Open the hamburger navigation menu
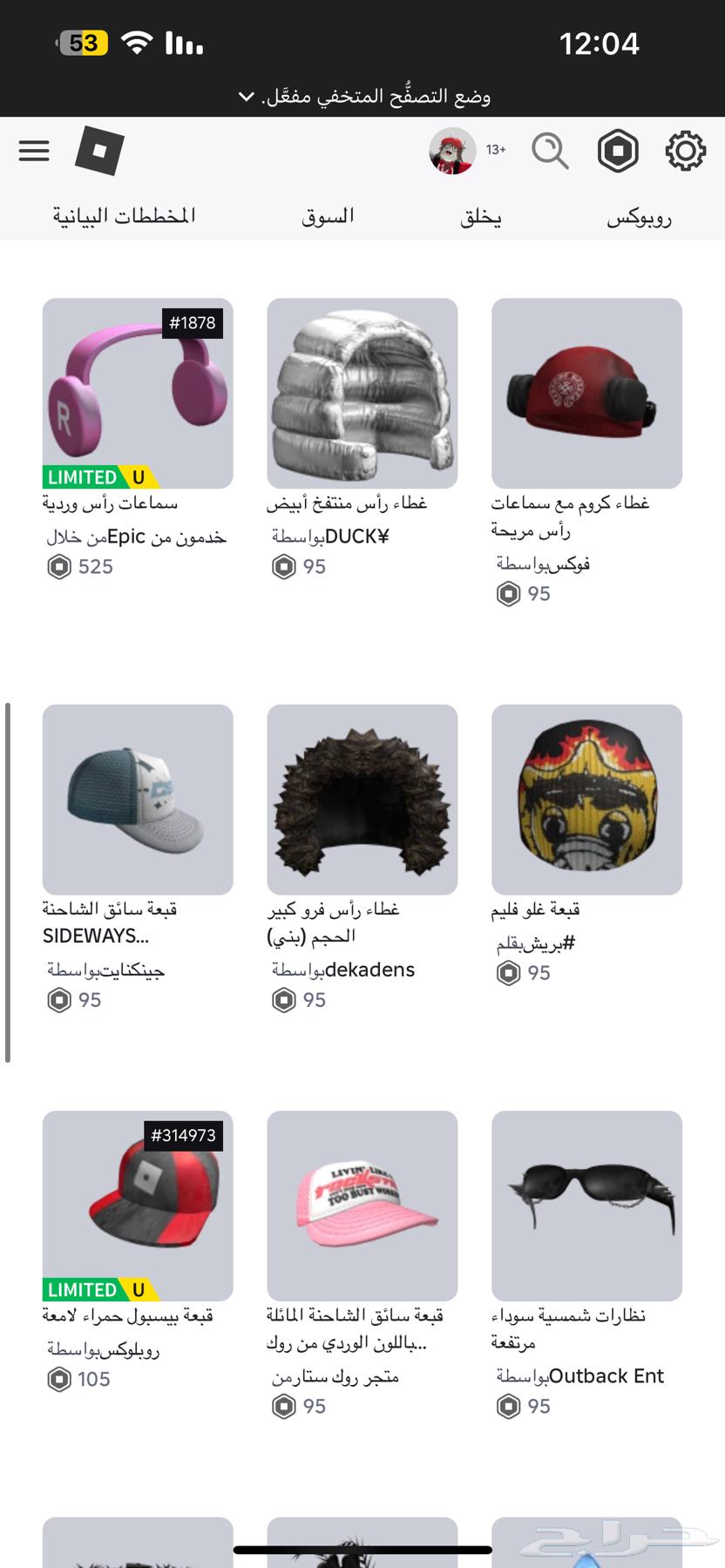Screen dimensions: 725x1568 34,150
